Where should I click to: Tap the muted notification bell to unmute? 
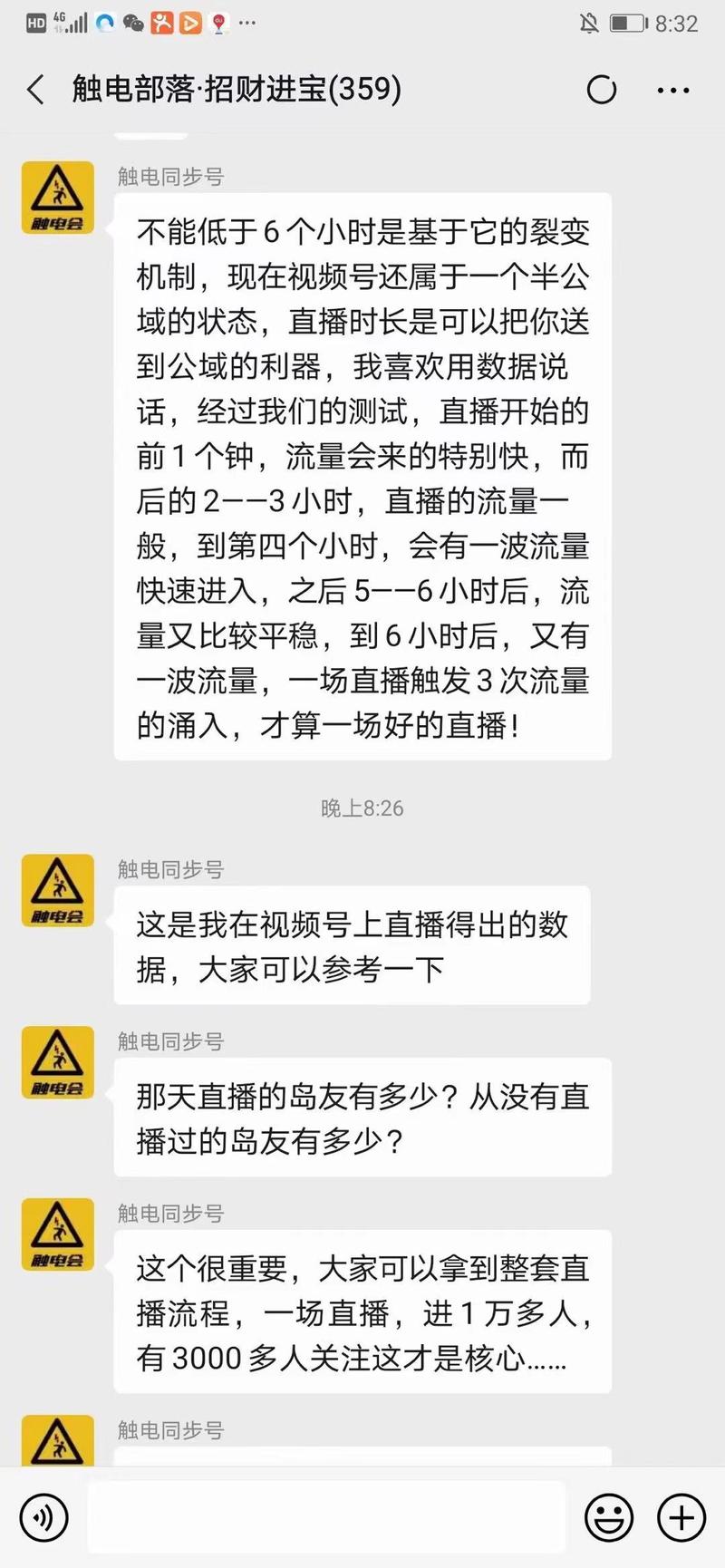click(x=589, y=24)
